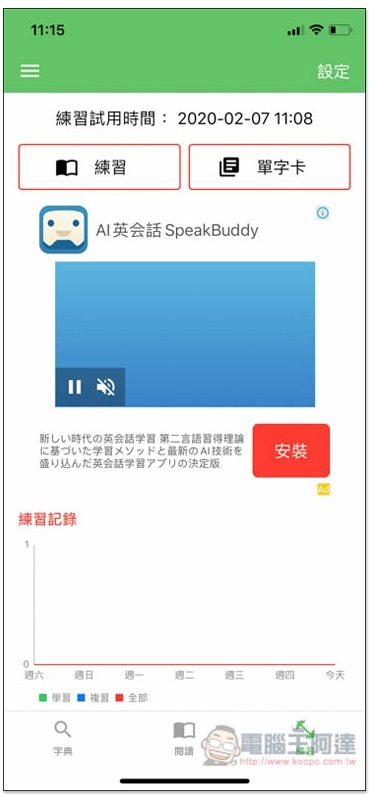Open the AI 英会話 SpeakBuddy ad
Screen dimensions: 369x800
coord(177,231)
